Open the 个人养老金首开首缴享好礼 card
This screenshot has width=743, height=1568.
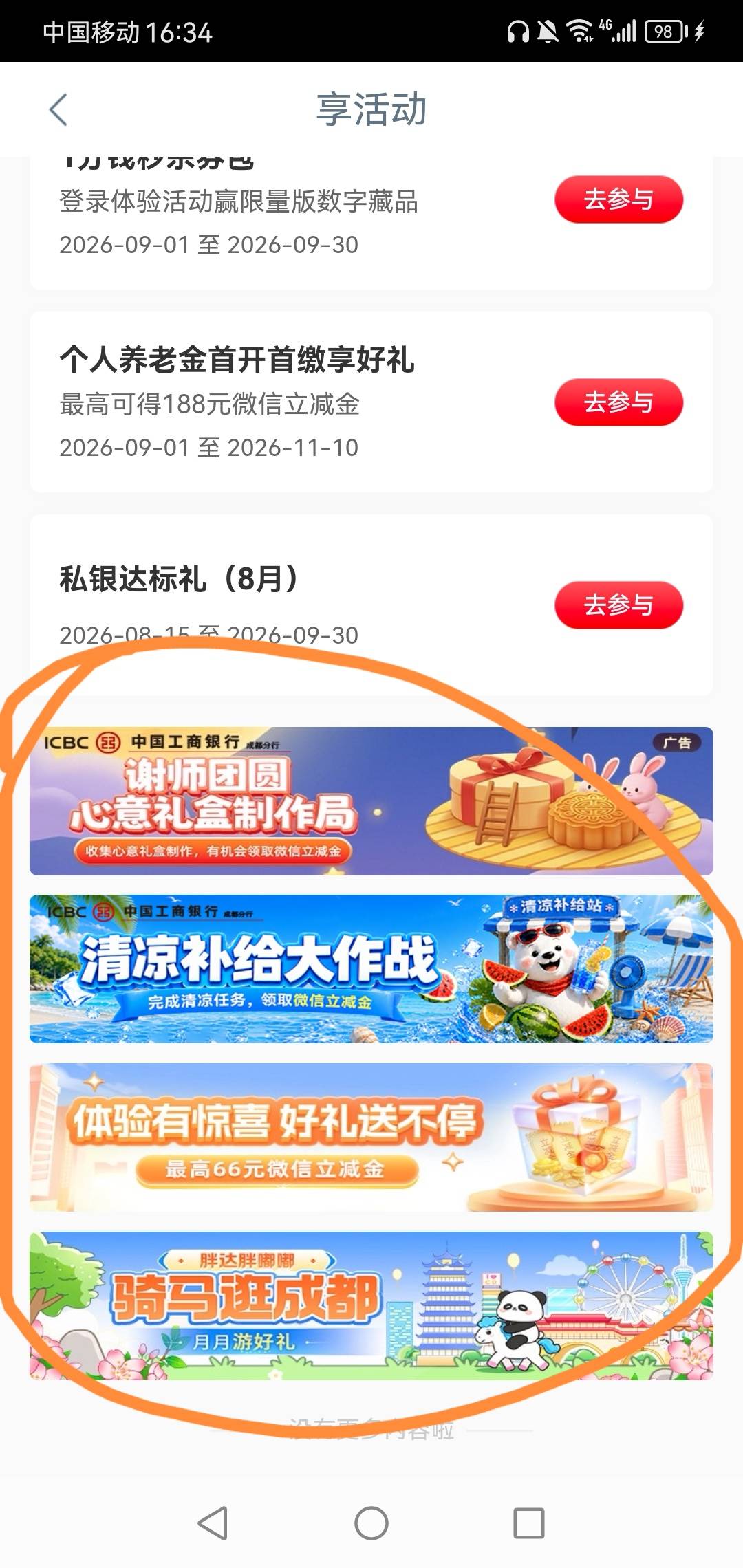371,402
